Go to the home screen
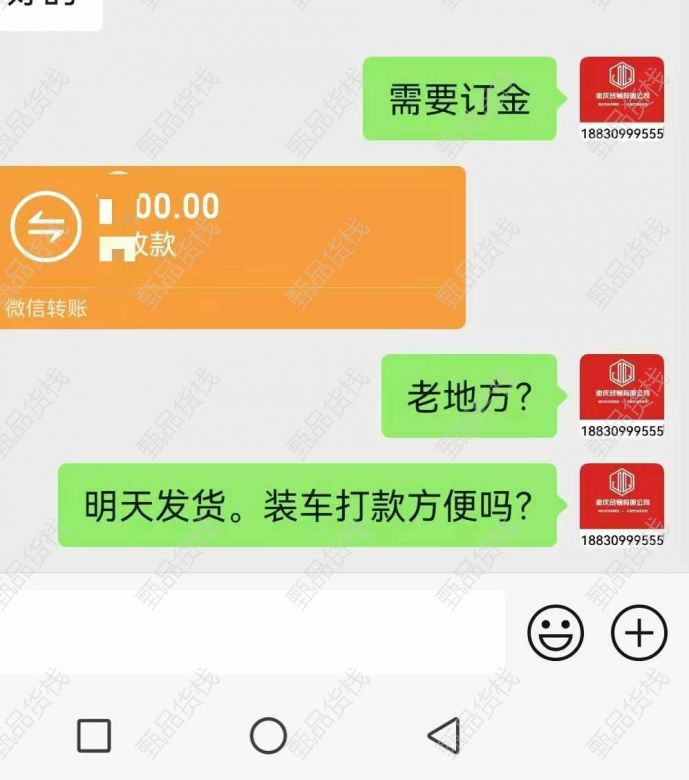The height and width of the screenshot is (780, 689). [268, 736]
